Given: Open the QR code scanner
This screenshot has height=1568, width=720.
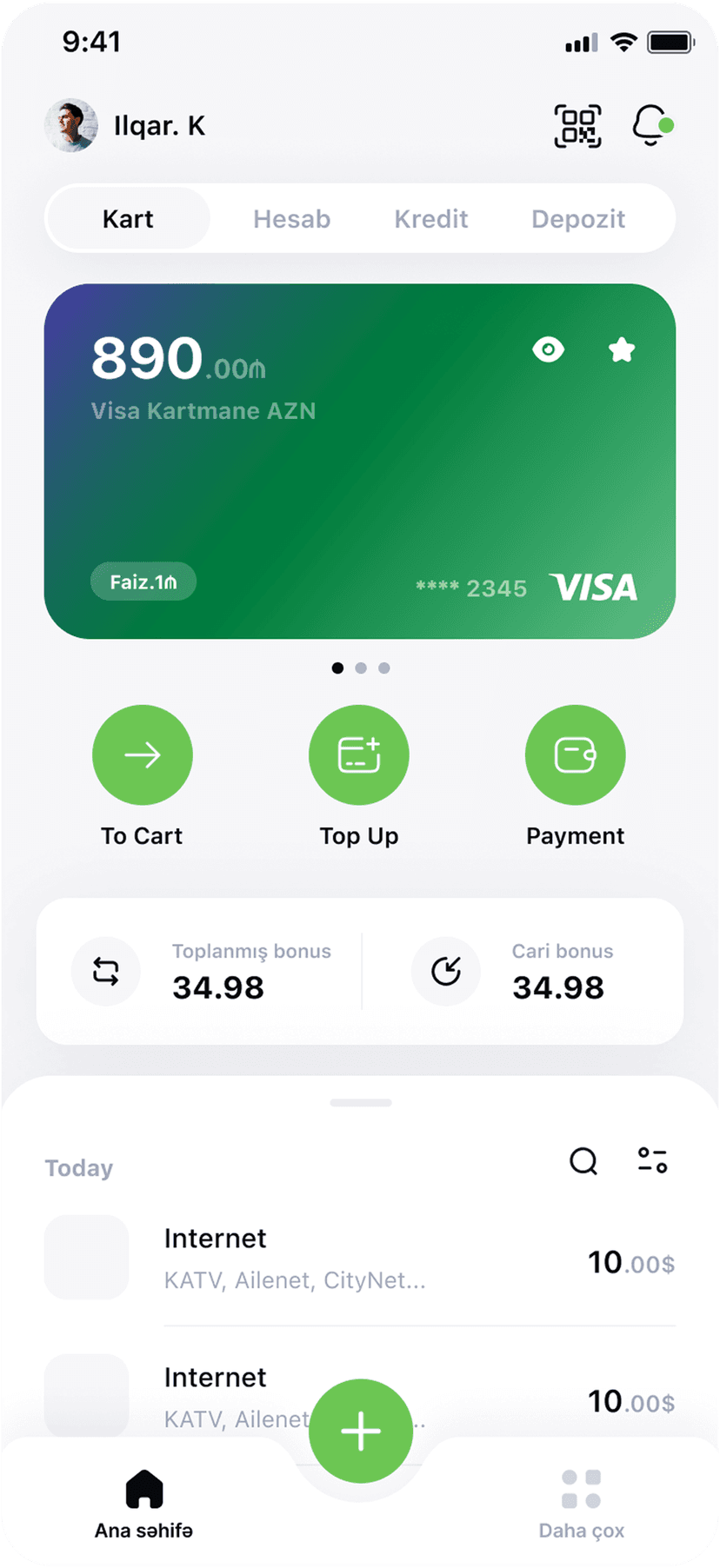Looking at the screenshot, I should coord(577,126).
